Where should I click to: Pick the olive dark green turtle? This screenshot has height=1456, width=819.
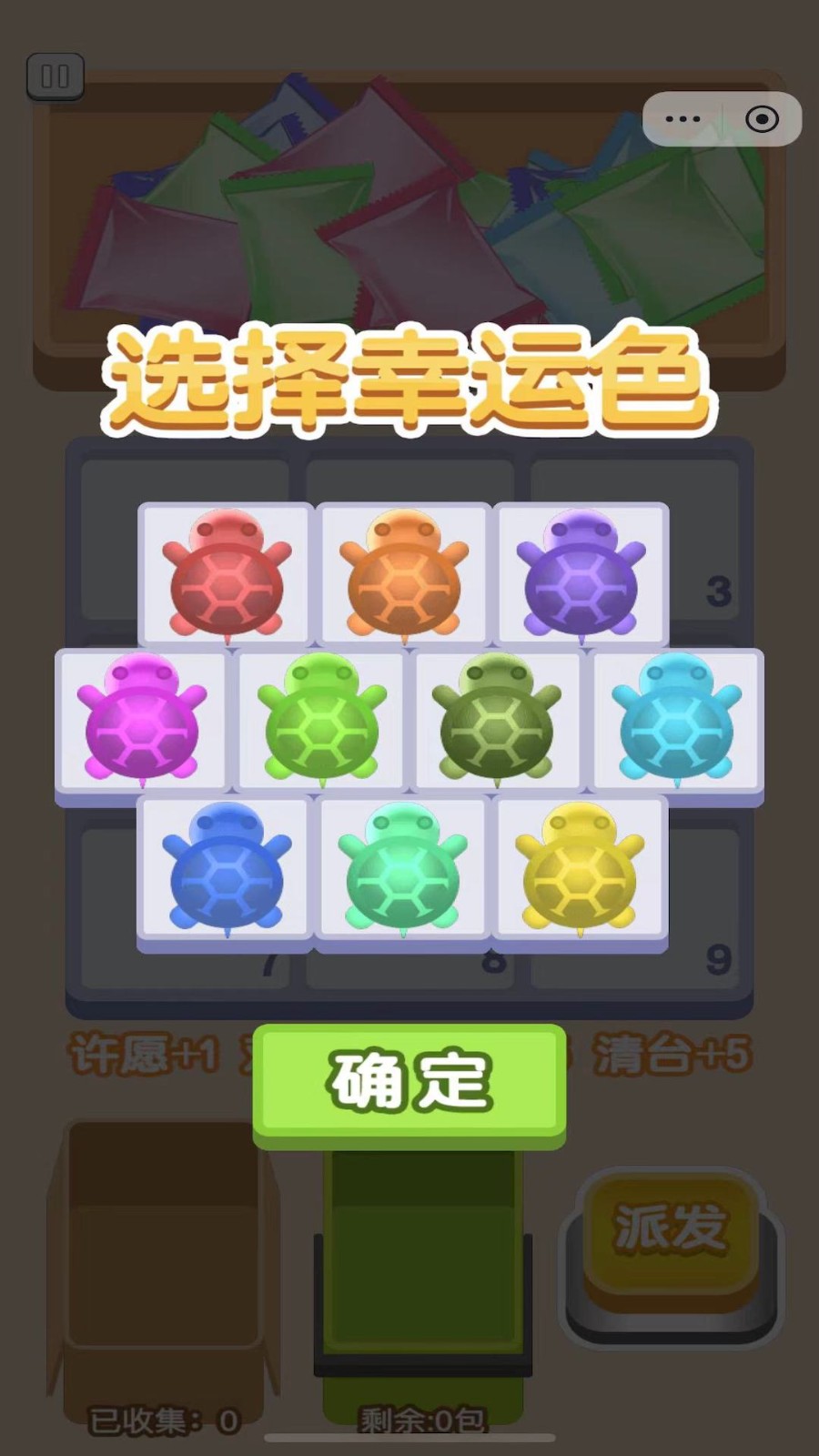pyautogui.click(x=497, y=720)
